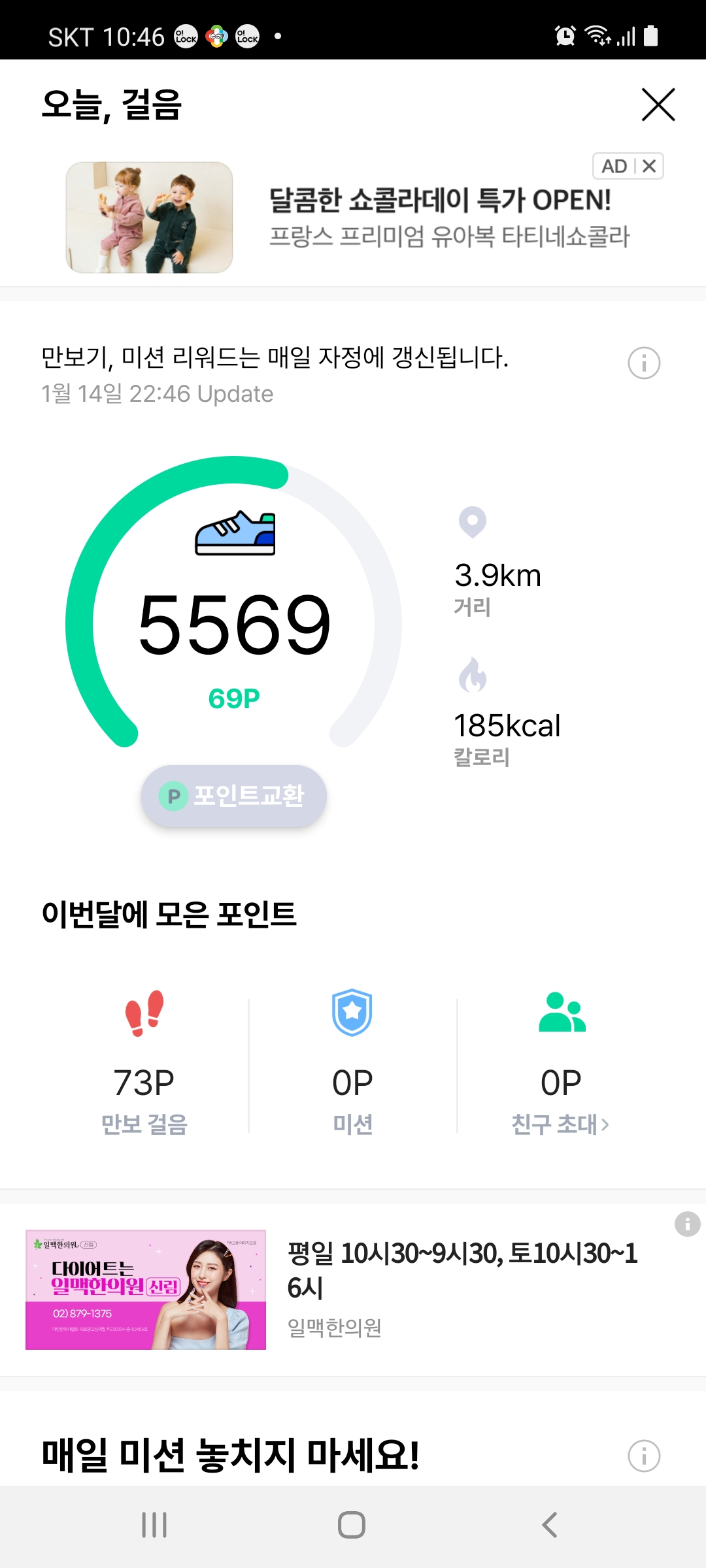The image size is (706, 1568).
Task: View info about pedometer reward updates
Action: 644,363
